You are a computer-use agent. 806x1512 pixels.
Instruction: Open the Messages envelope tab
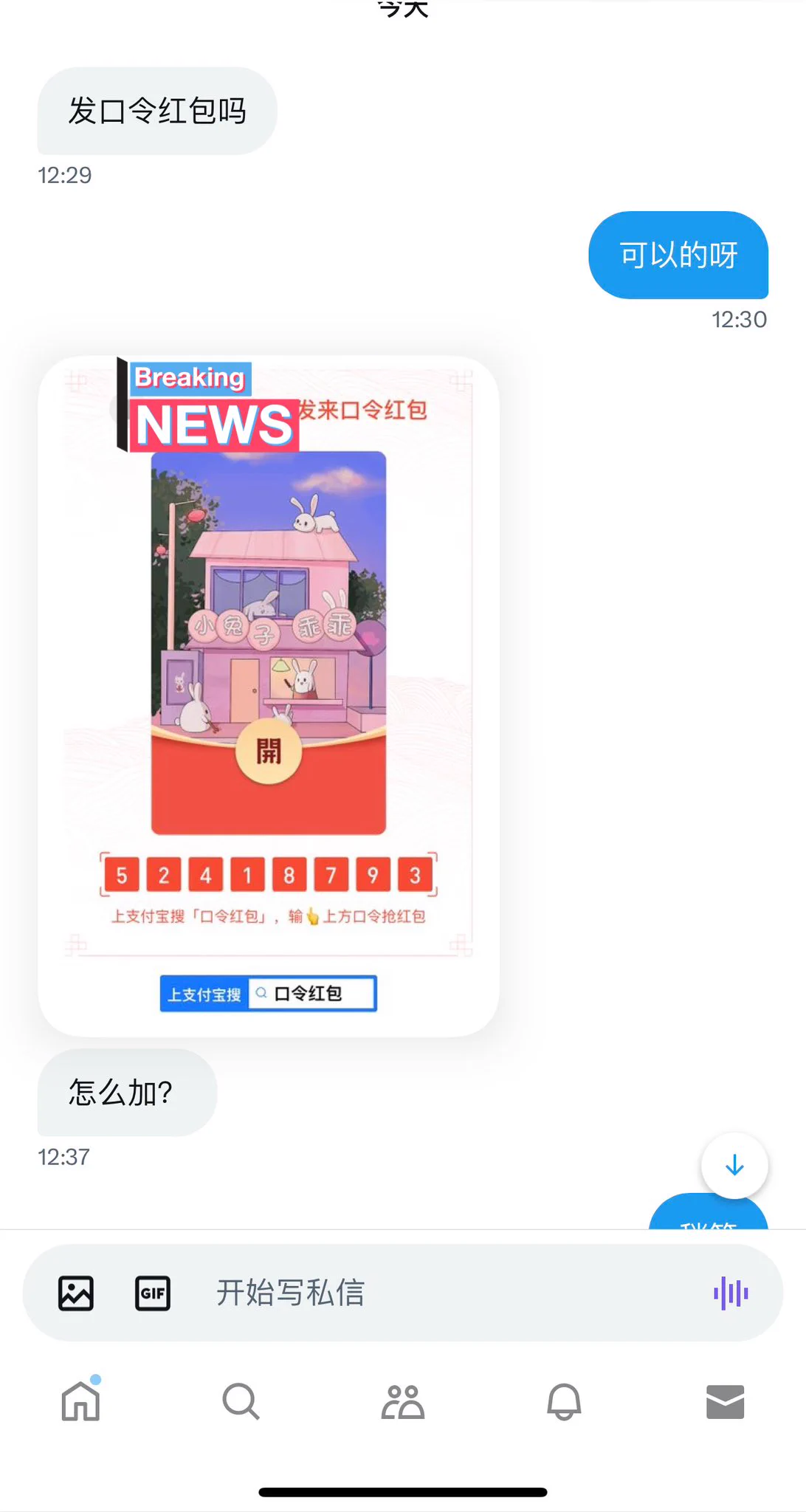[x=725, y=1401]
